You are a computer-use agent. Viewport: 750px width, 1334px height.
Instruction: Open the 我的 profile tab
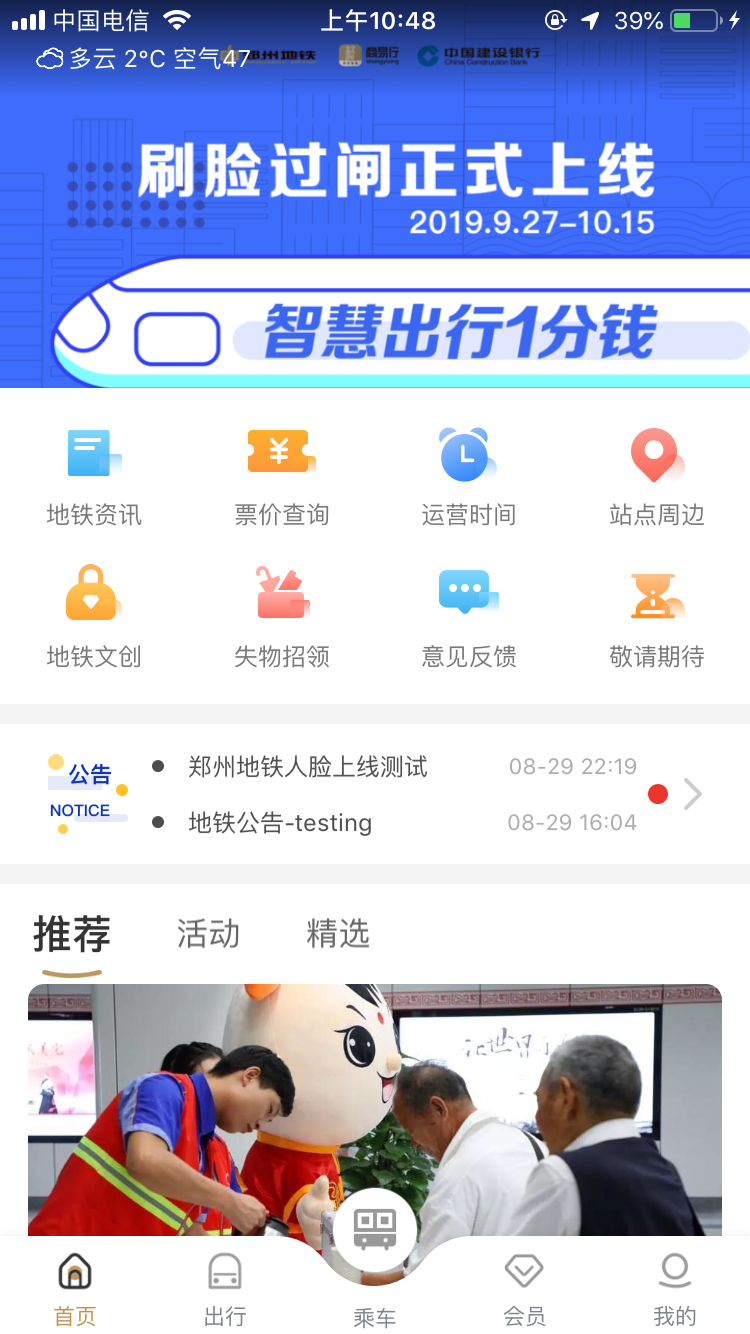[674, 1290]
